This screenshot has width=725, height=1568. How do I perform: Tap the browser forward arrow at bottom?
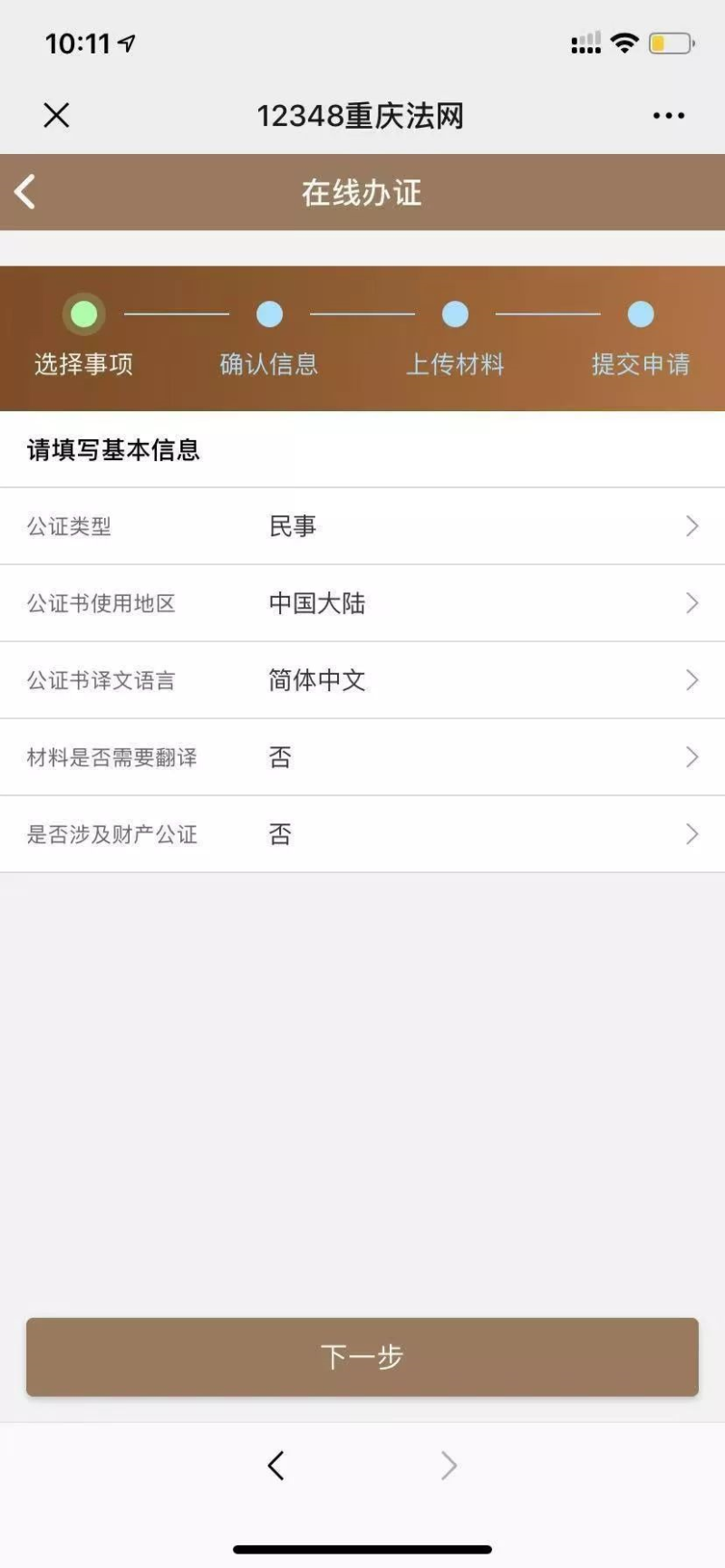click(449, 1465)
